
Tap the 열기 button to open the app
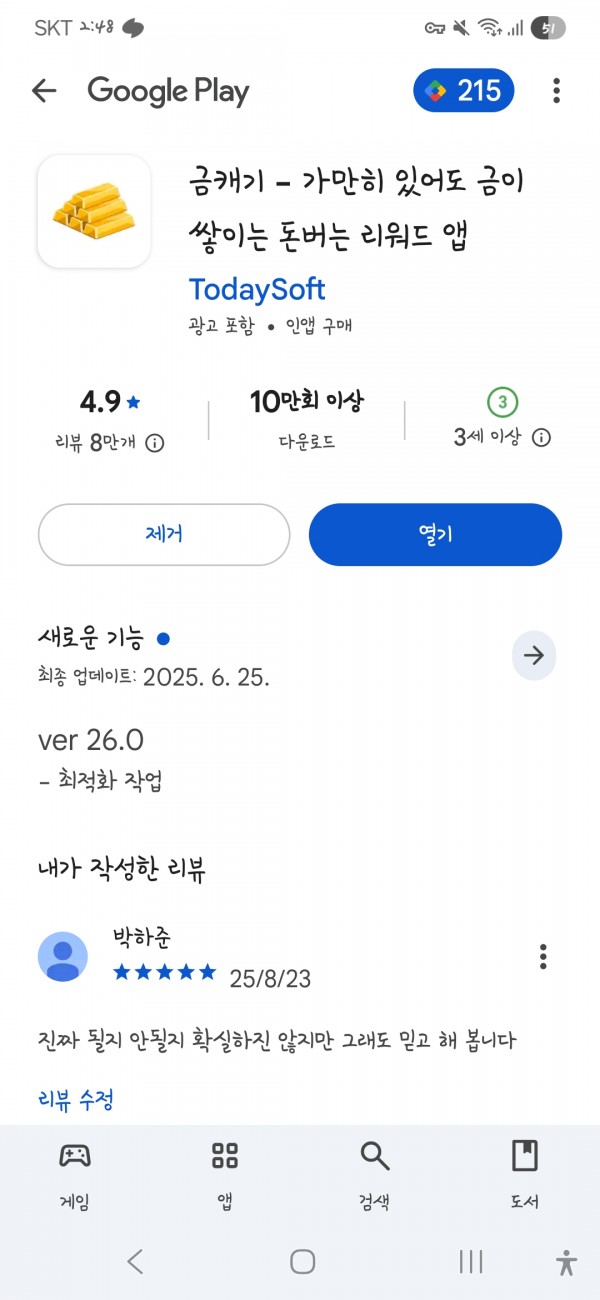coord(435,534)
